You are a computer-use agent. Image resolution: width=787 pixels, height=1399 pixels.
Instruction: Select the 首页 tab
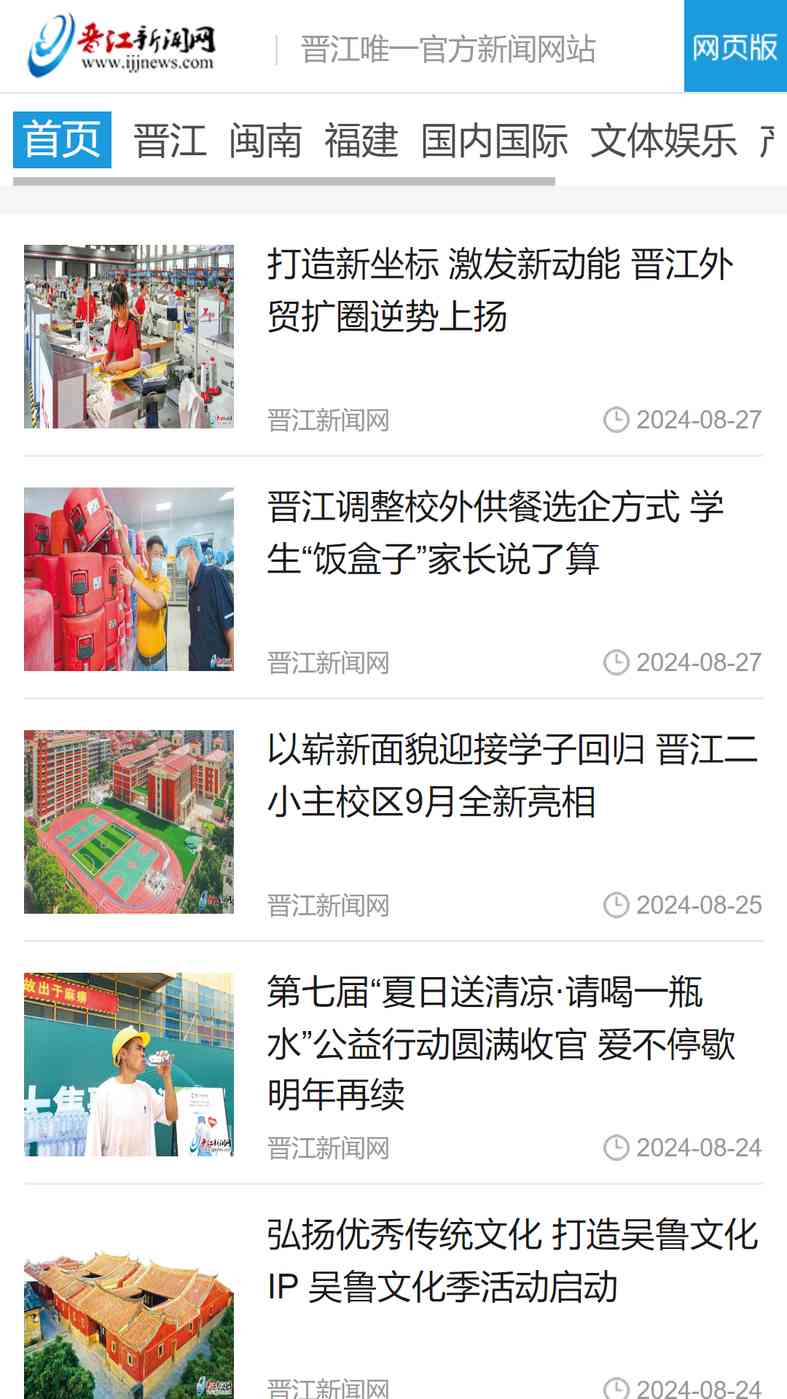(x=62, y=140)
